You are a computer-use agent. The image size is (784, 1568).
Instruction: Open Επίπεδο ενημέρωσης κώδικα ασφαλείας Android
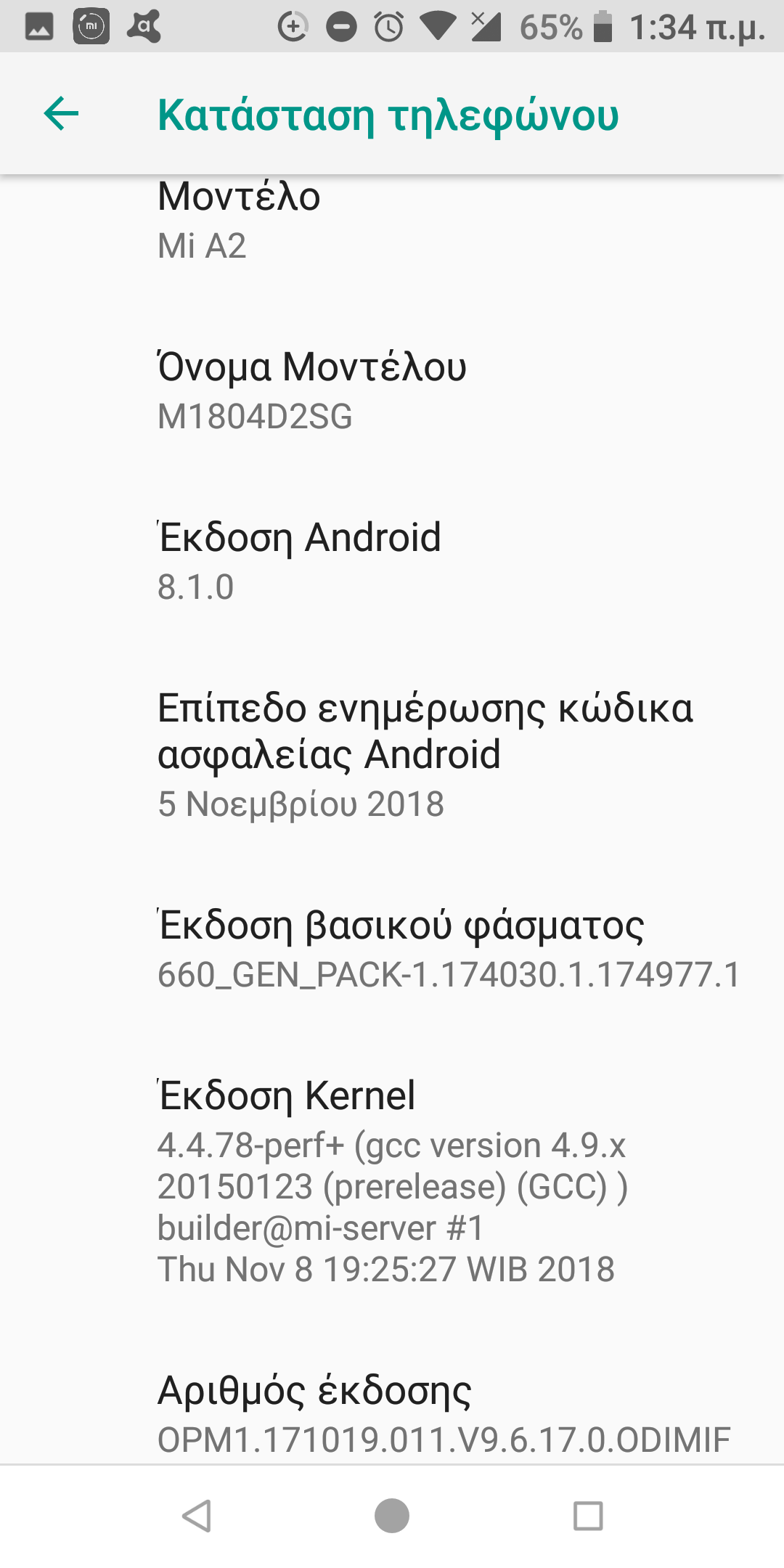tap(392, 755)
